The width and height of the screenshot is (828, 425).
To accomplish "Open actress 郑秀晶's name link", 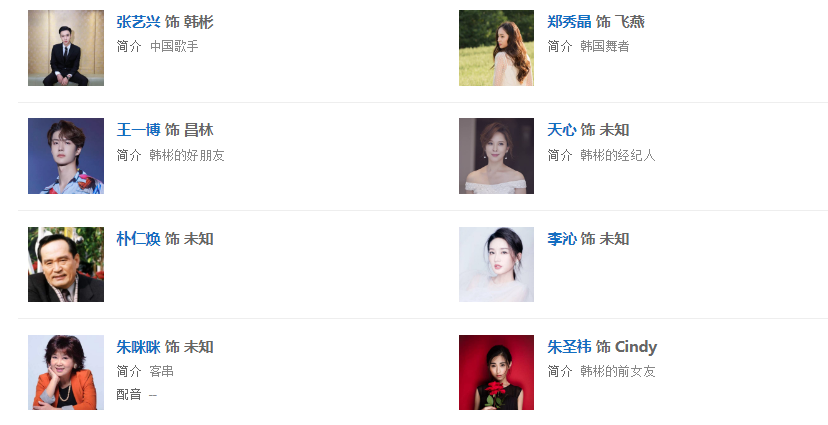I will pyautogui.click(x=569, y=22).
